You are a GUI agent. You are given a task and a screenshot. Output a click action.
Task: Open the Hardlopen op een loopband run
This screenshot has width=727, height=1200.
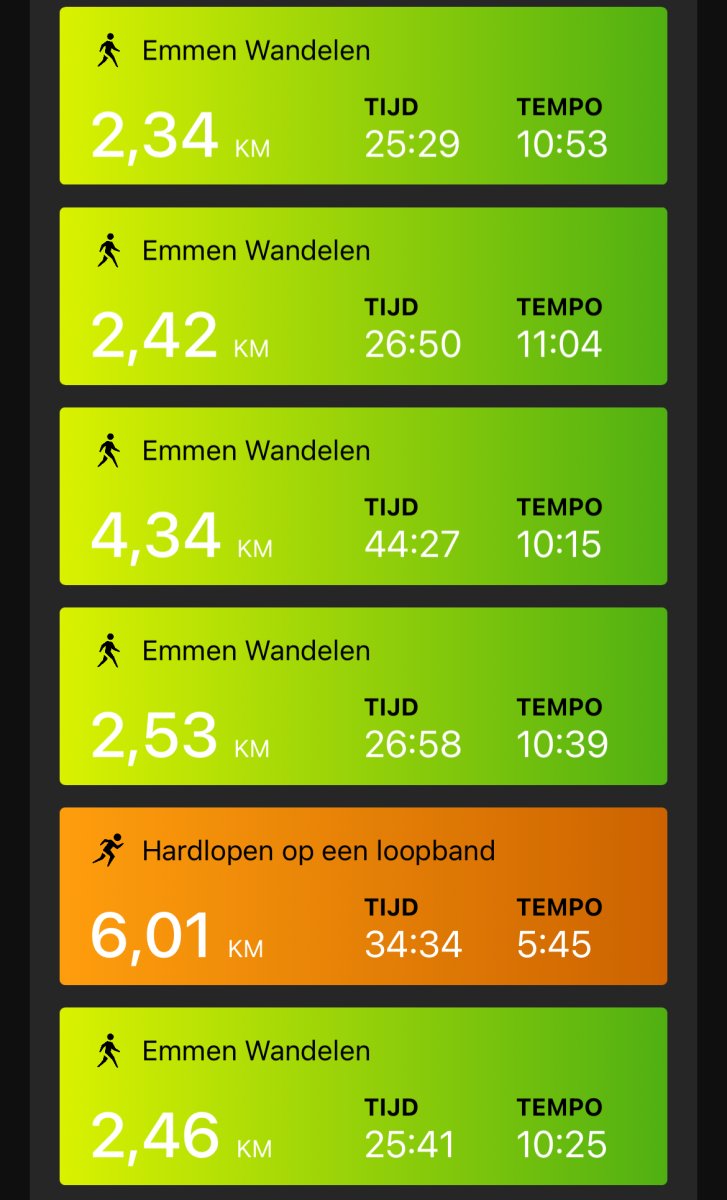363,896
